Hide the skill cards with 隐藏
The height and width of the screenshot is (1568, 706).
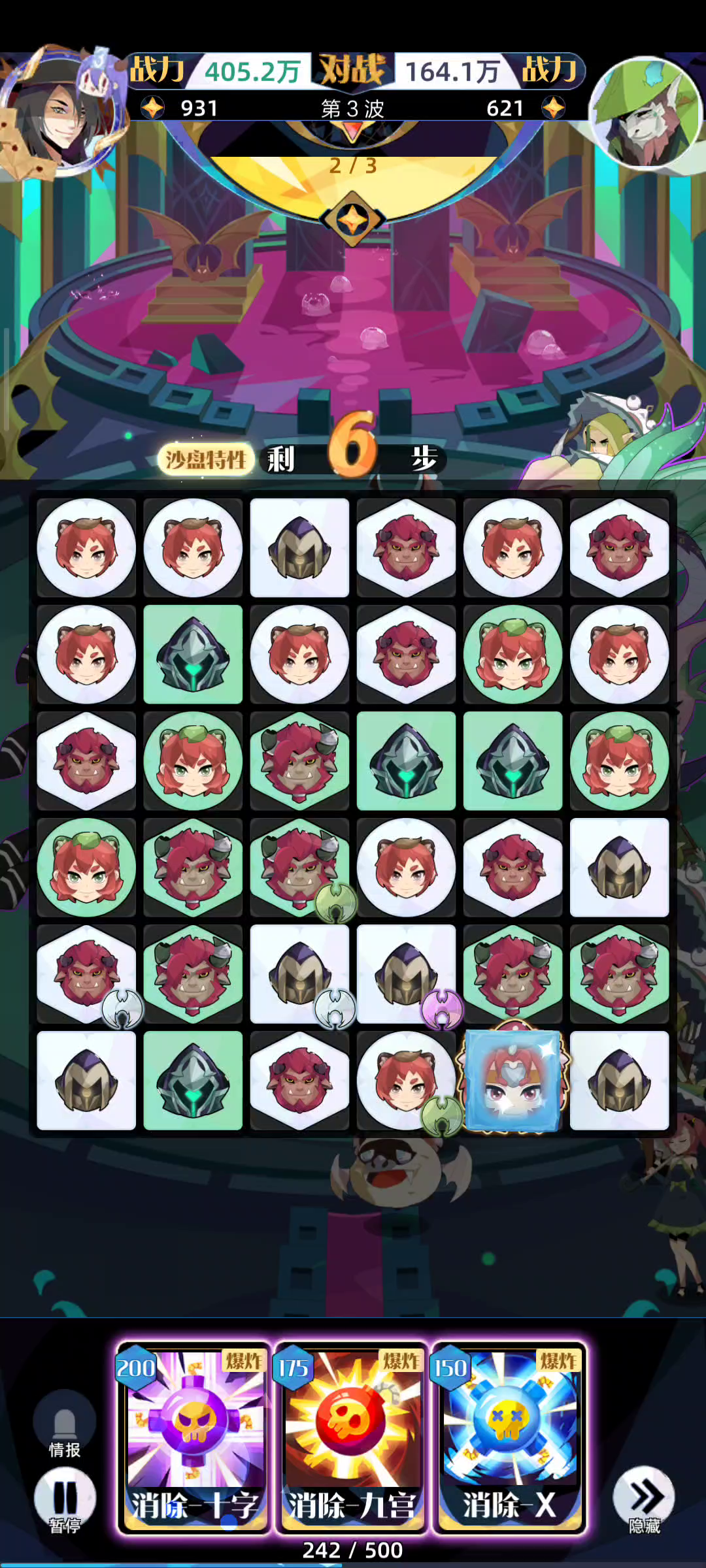[643, 1498]
